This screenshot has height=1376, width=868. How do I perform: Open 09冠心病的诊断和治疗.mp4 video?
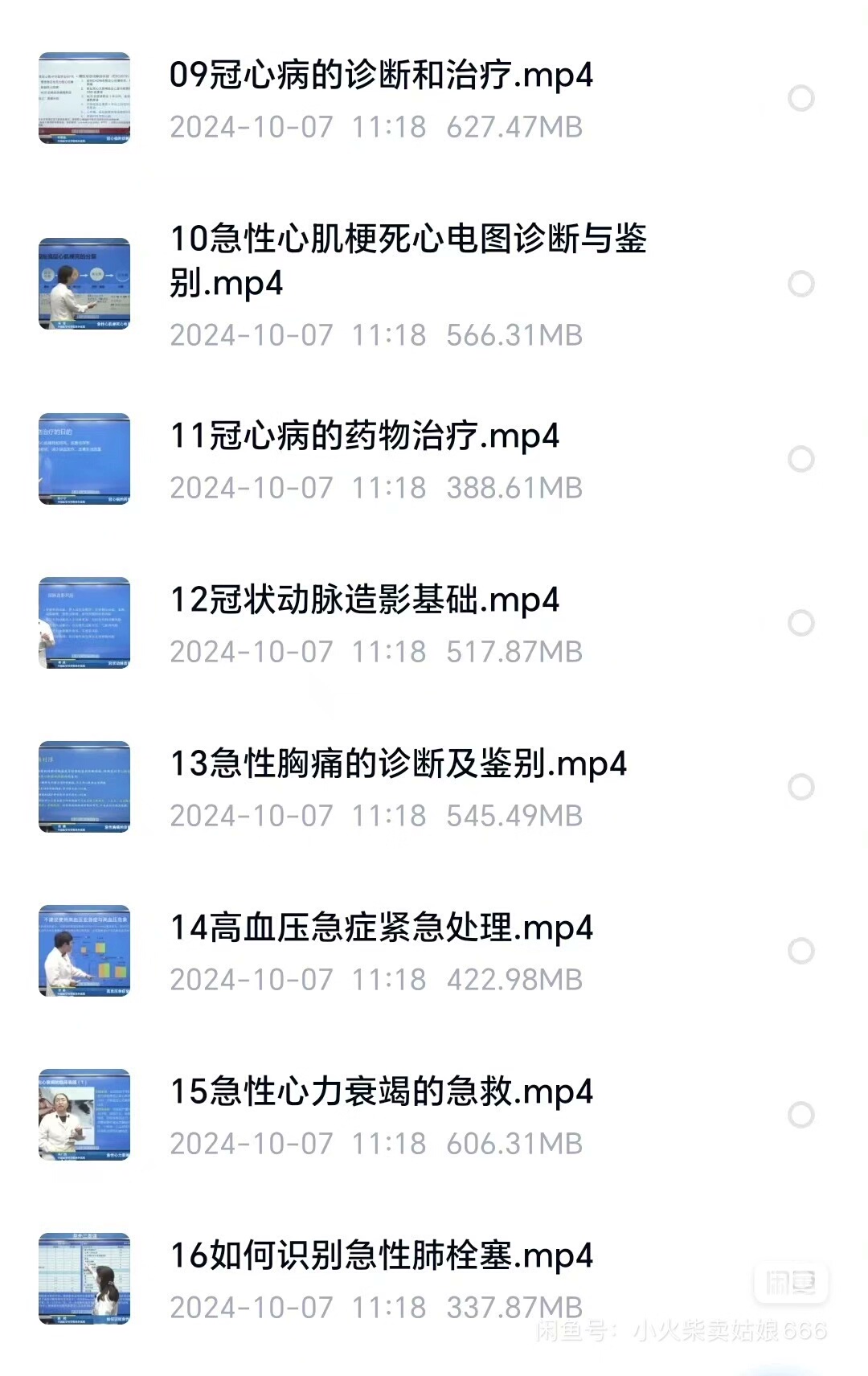[381, 76]
